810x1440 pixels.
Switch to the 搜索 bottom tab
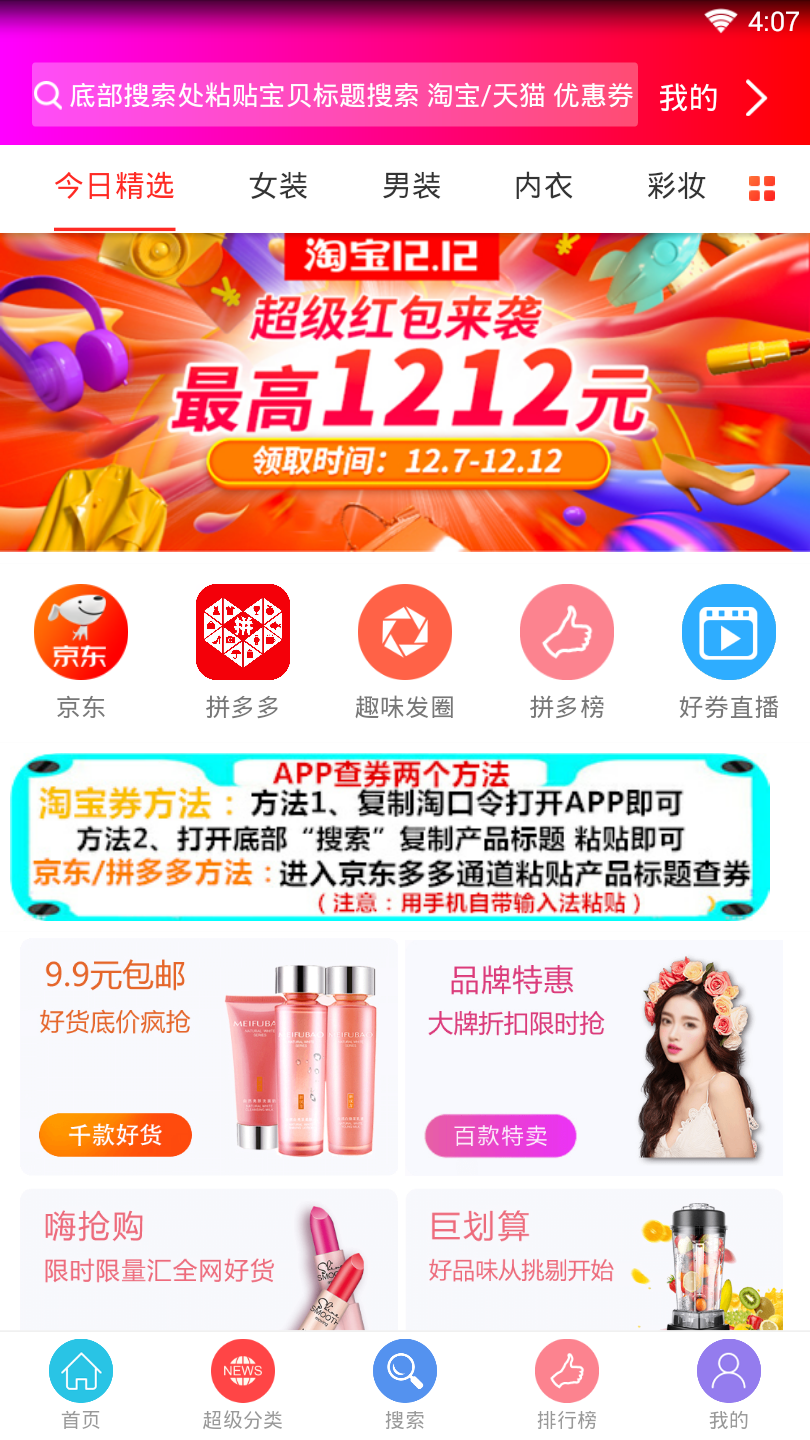click(404, 1386)
